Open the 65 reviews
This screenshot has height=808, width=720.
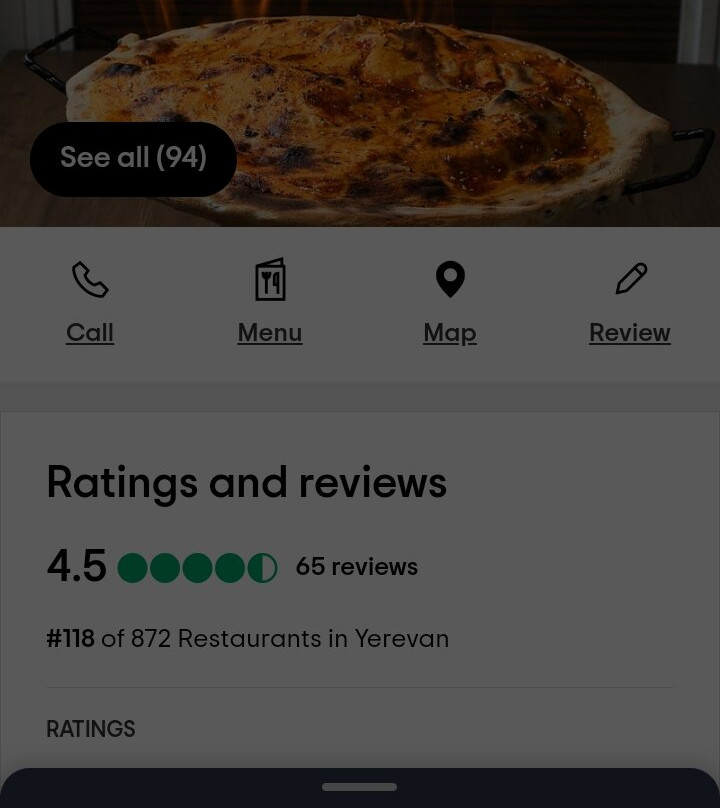click(356, 567)
